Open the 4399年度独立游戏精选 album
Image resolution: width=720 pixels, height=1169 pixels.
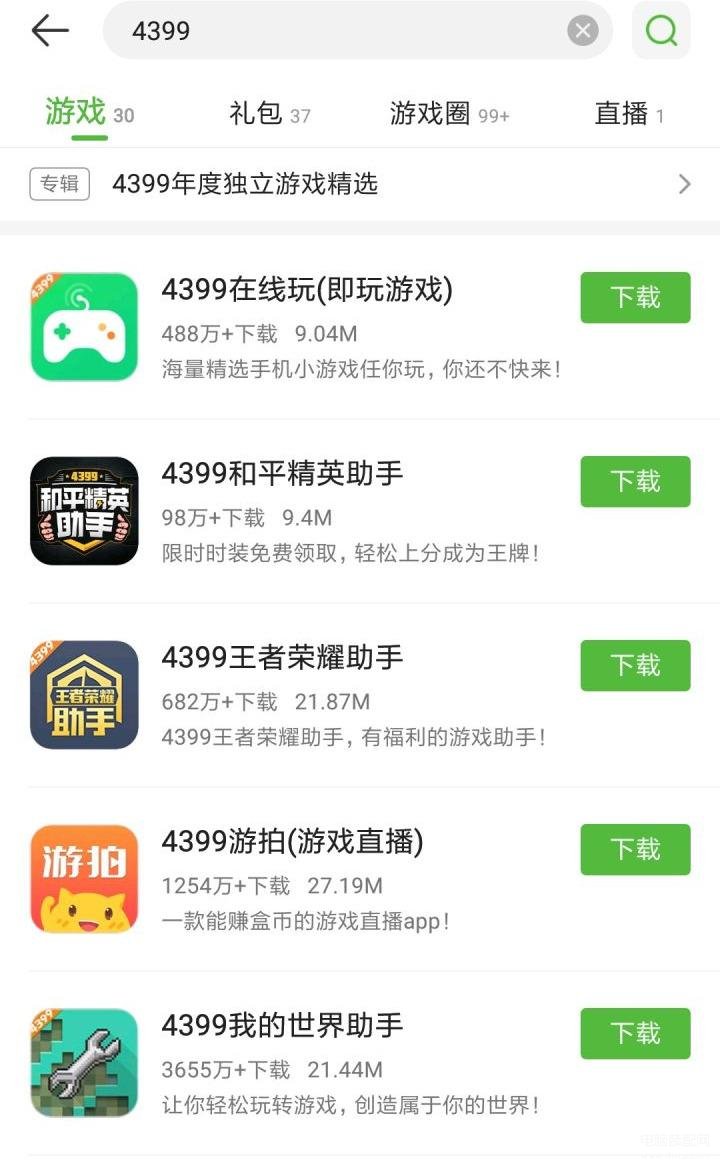360,184
